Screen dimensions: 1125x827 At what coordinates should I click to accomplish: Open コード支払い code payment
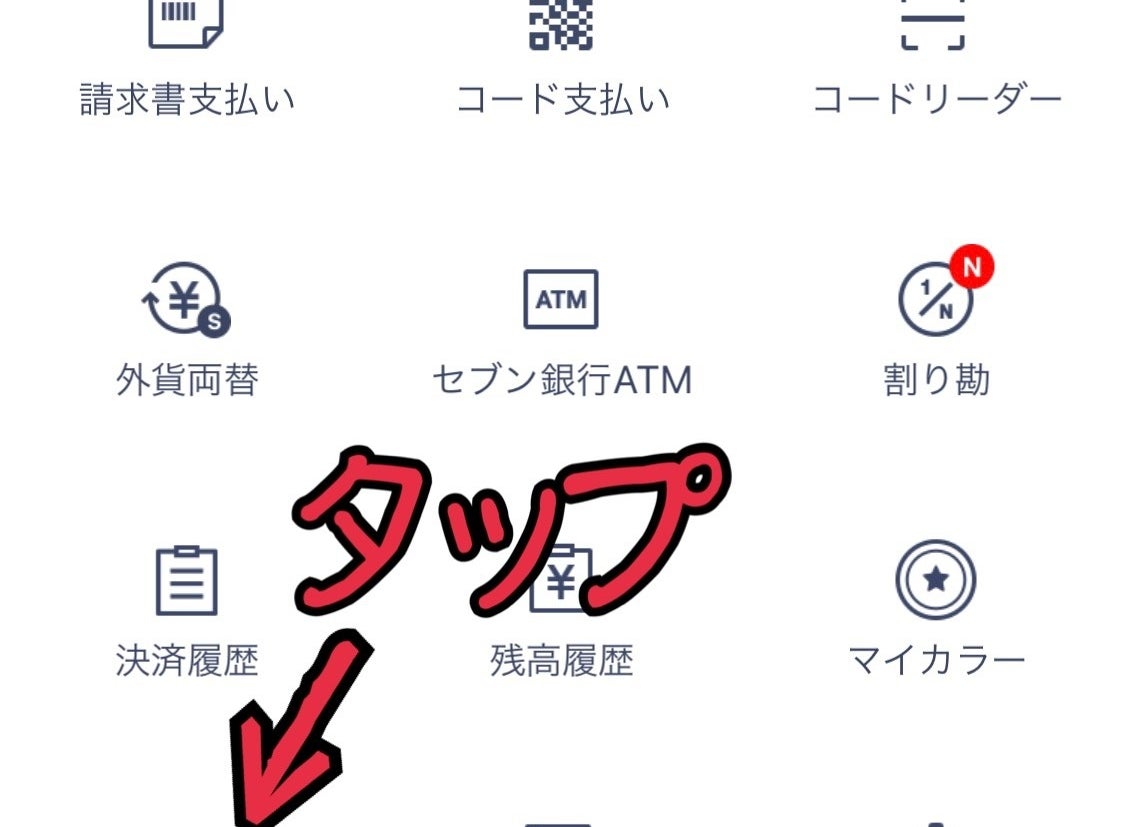click(561, 60)
